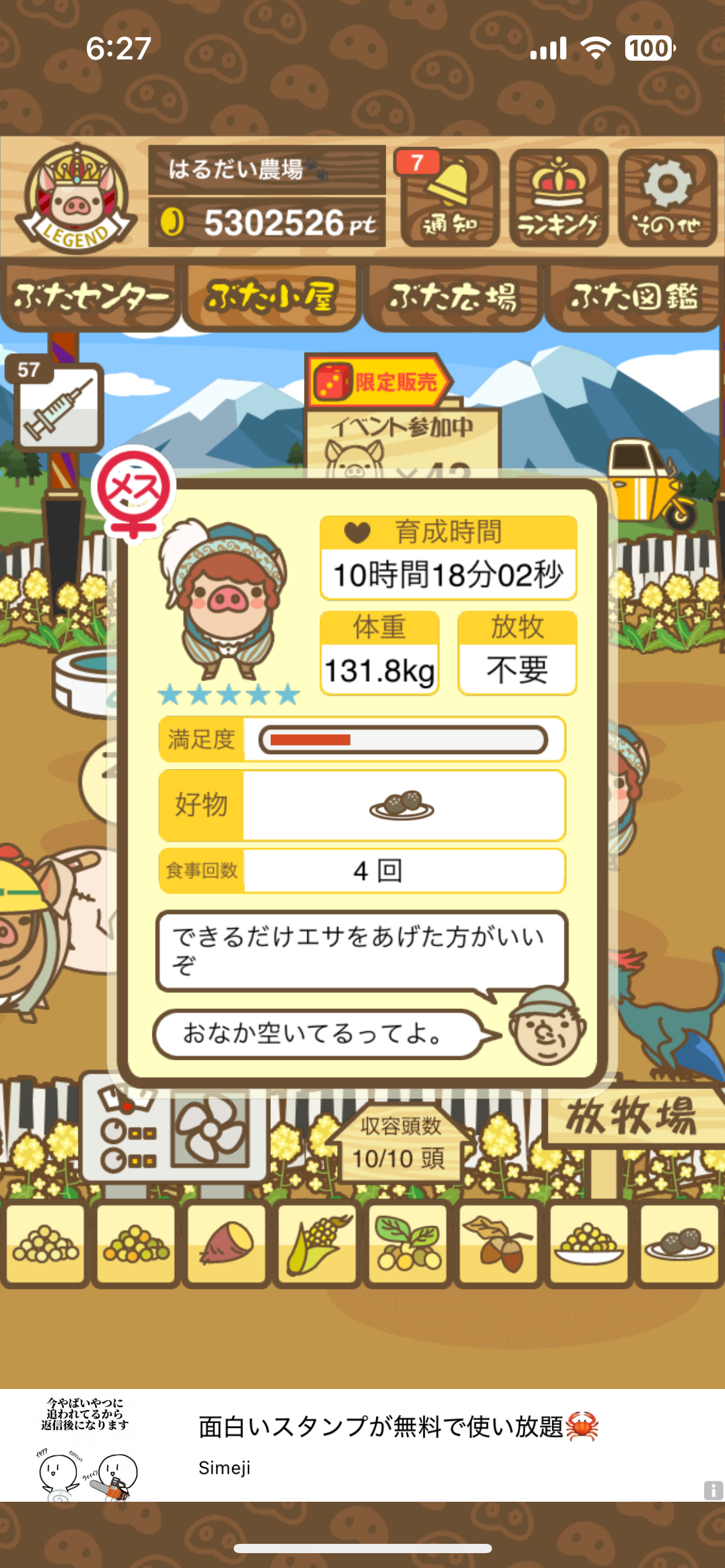Open the その他 settings gear
The image size is (725, 1568).
(667, 198)
